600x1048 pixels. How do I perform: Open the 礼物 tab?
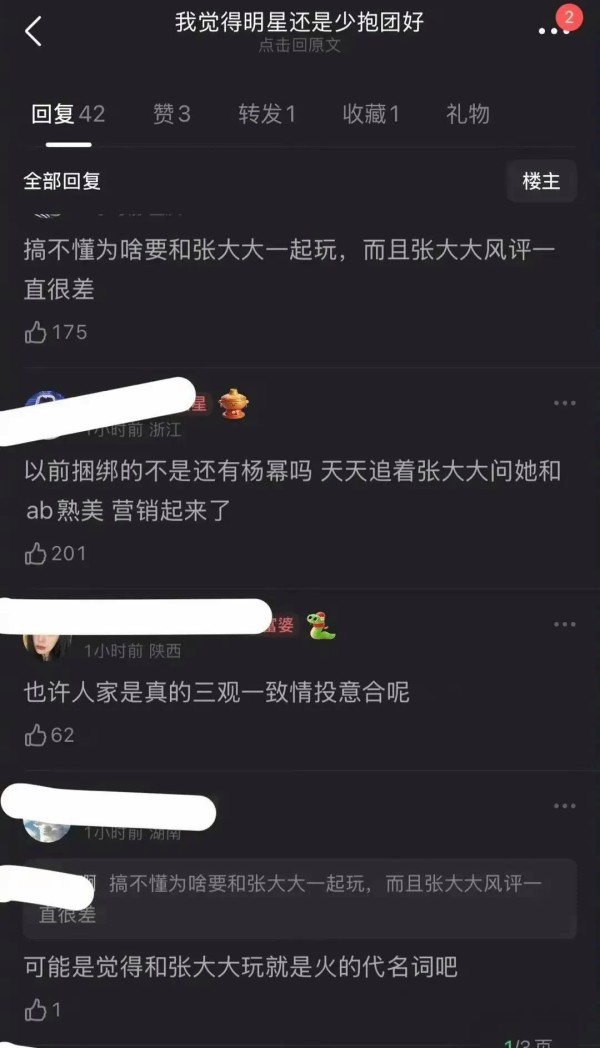coord(468,114)
